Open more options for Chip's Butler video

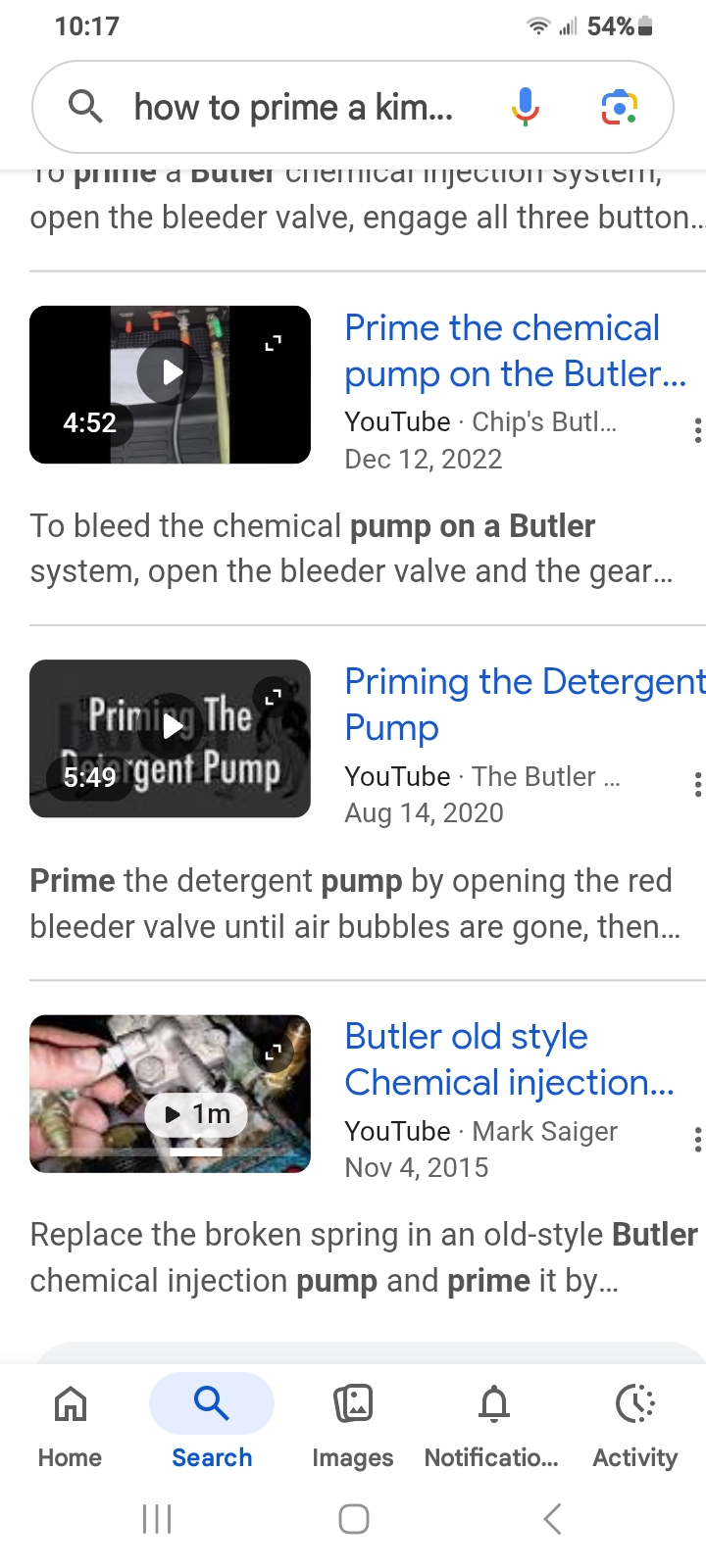click(696, 429)
